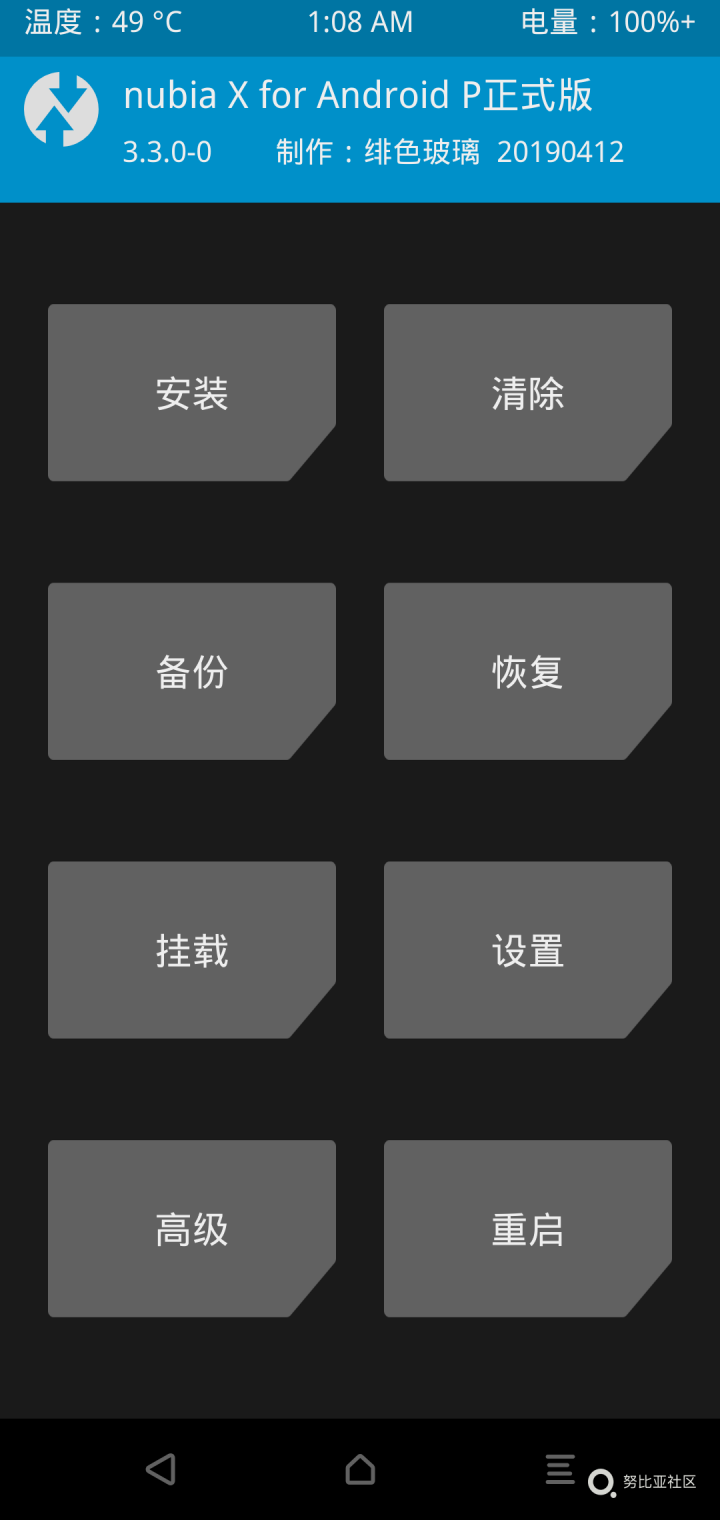Screen dimensions: 720x1520
Task: Select the 备份 (Backup) button
Action: pos(191,672)
